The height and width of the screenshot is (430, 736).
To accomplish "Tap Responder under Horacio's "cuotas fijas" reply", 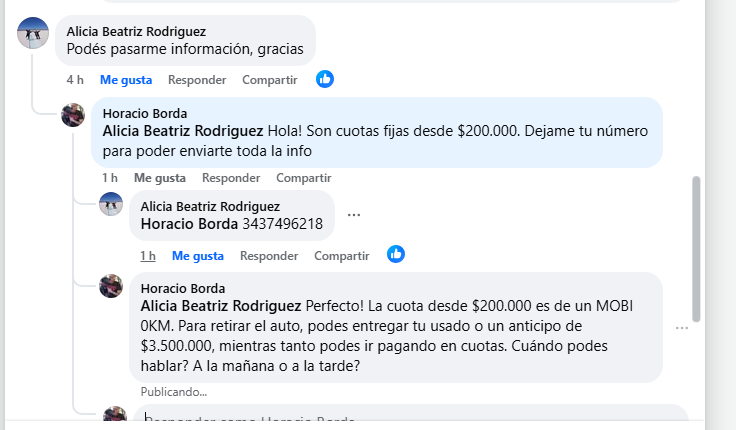I will (x=231, y=178).
